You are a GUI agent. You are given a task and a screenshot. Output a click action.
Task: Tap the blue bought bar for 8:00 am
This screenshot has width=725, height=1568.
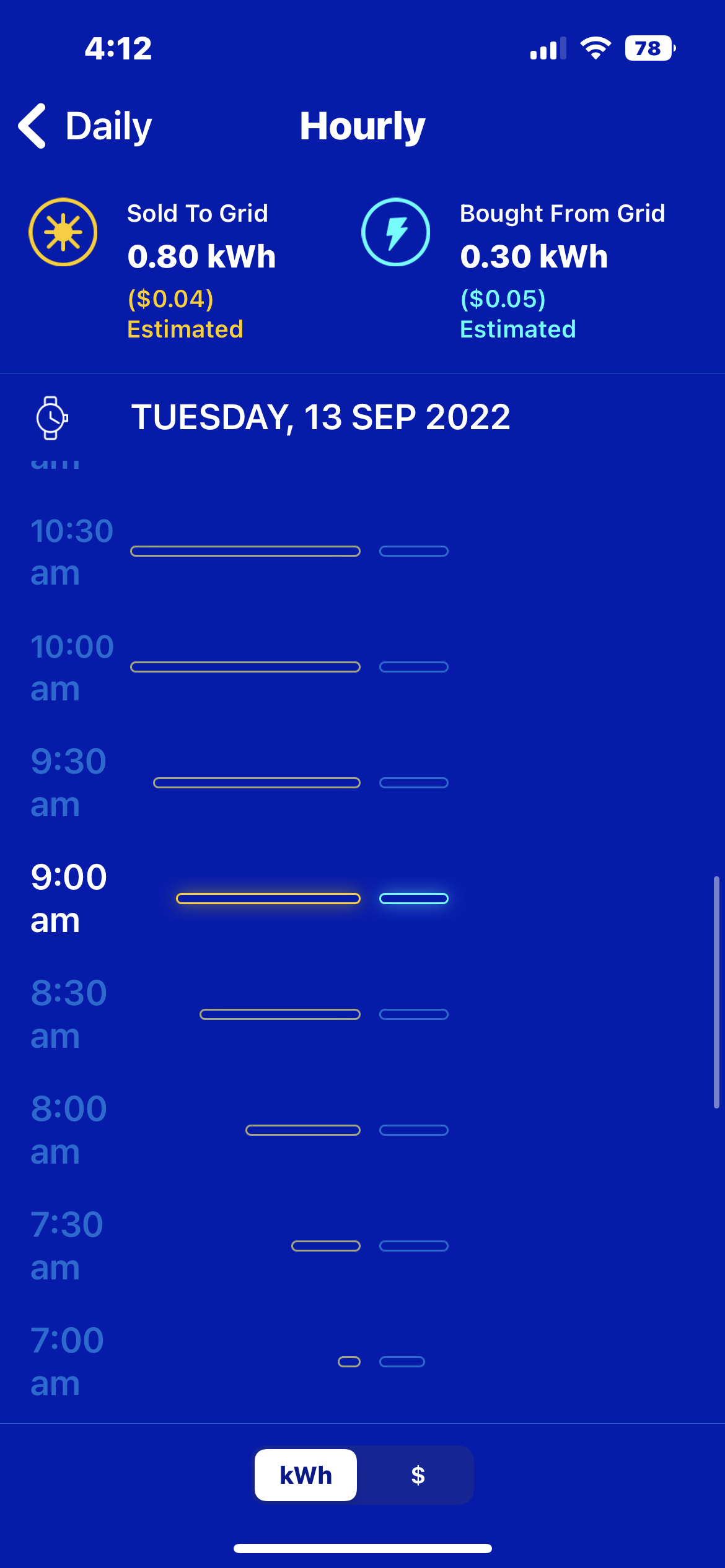click(413, 1130)
